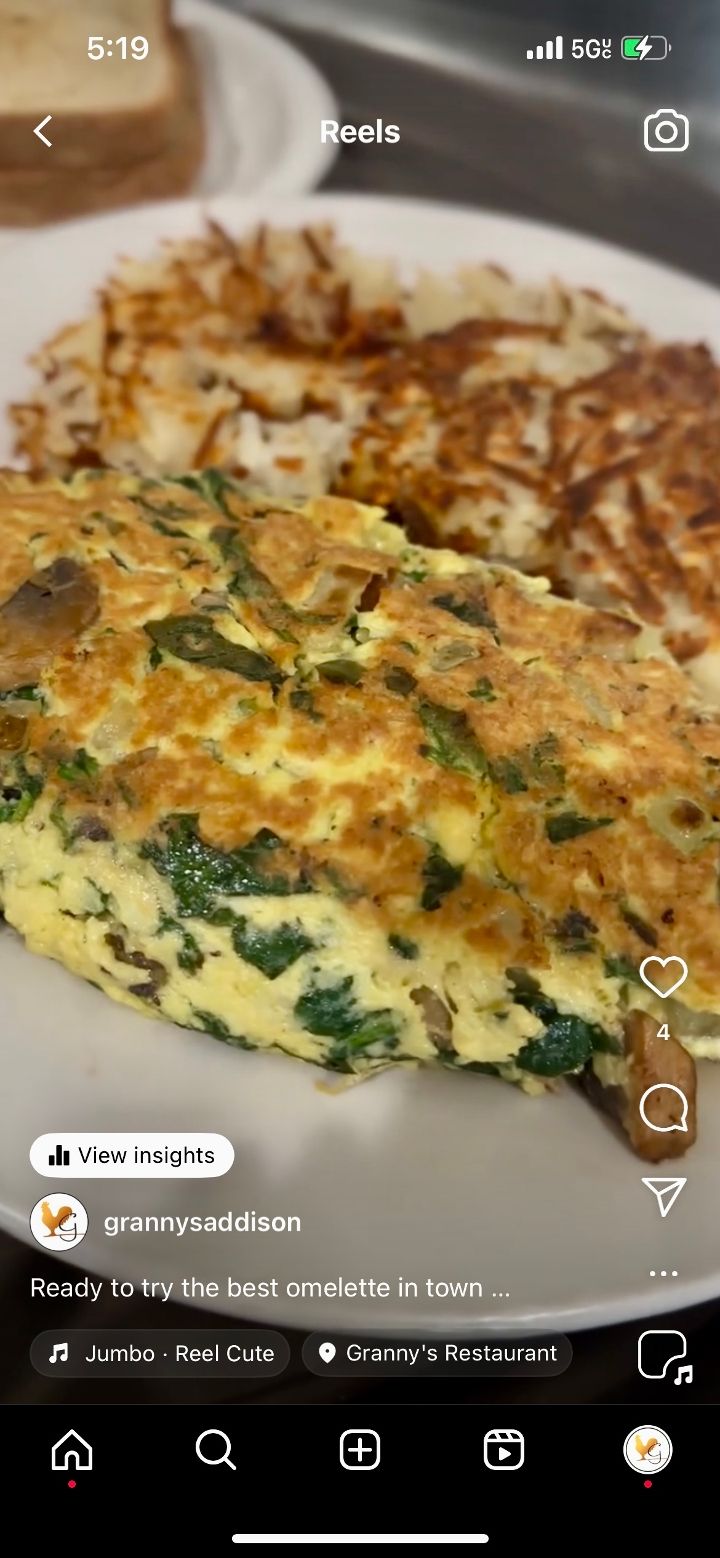Switch to the Search tab
The image size is (720, 1558).
pos(215,1449)
